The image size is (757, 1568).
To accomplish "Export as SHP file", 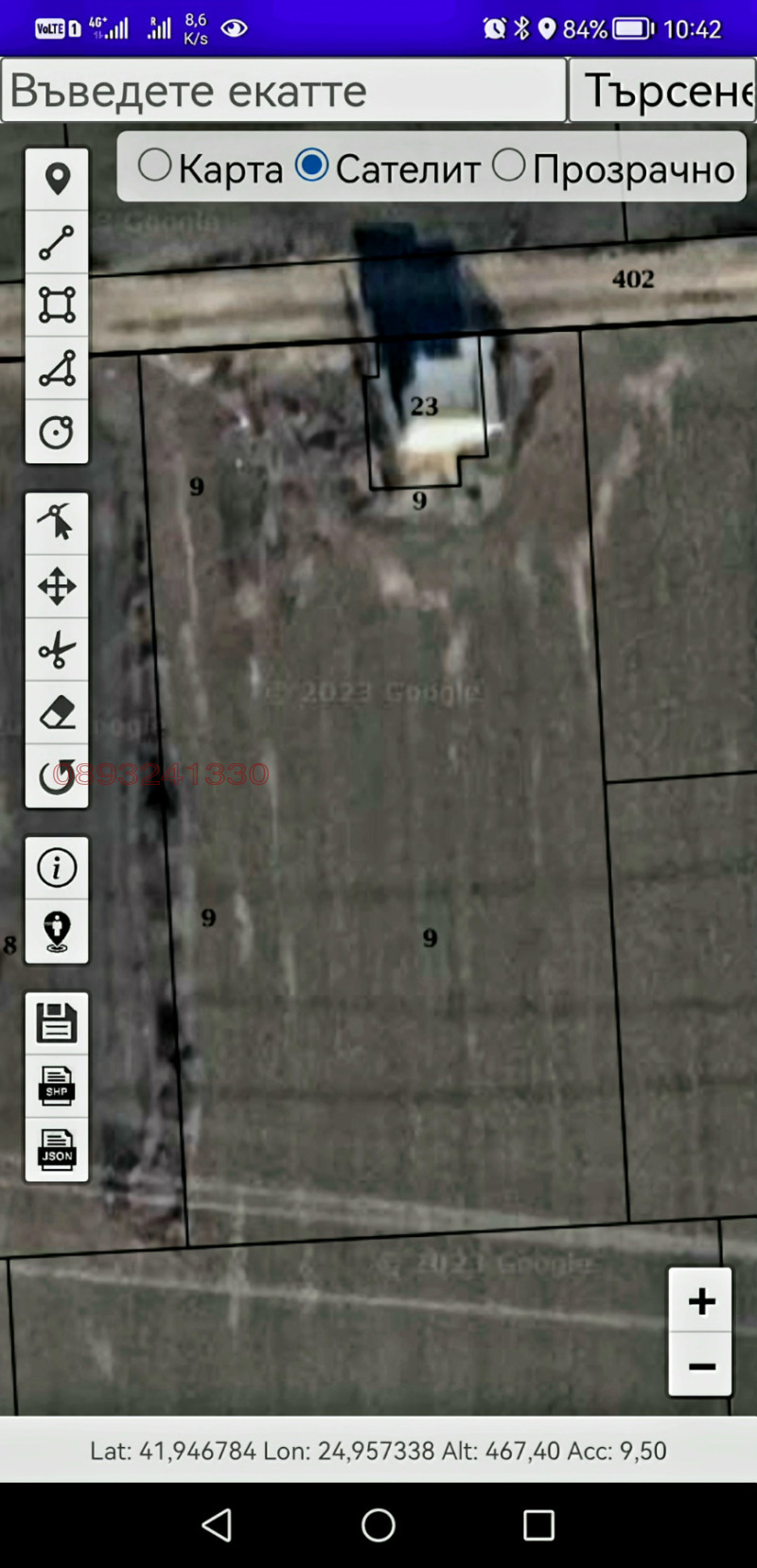I will pyautogui.click(x=57, y=1087).
